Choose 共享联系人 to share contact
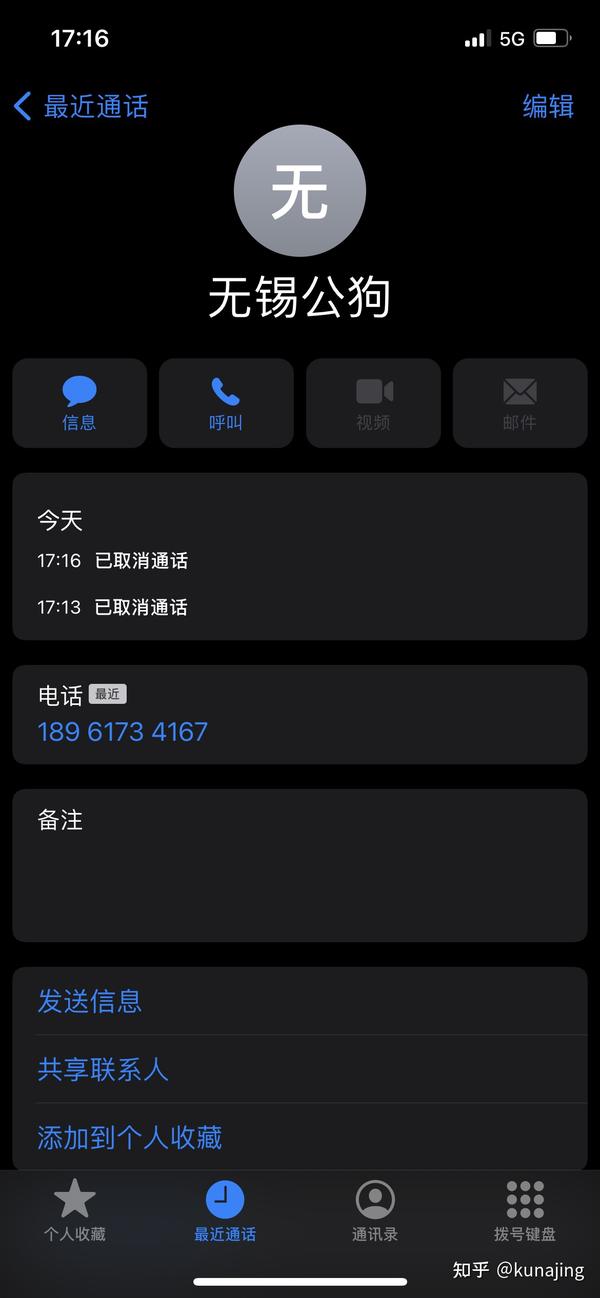 [x=103, y=1069]
